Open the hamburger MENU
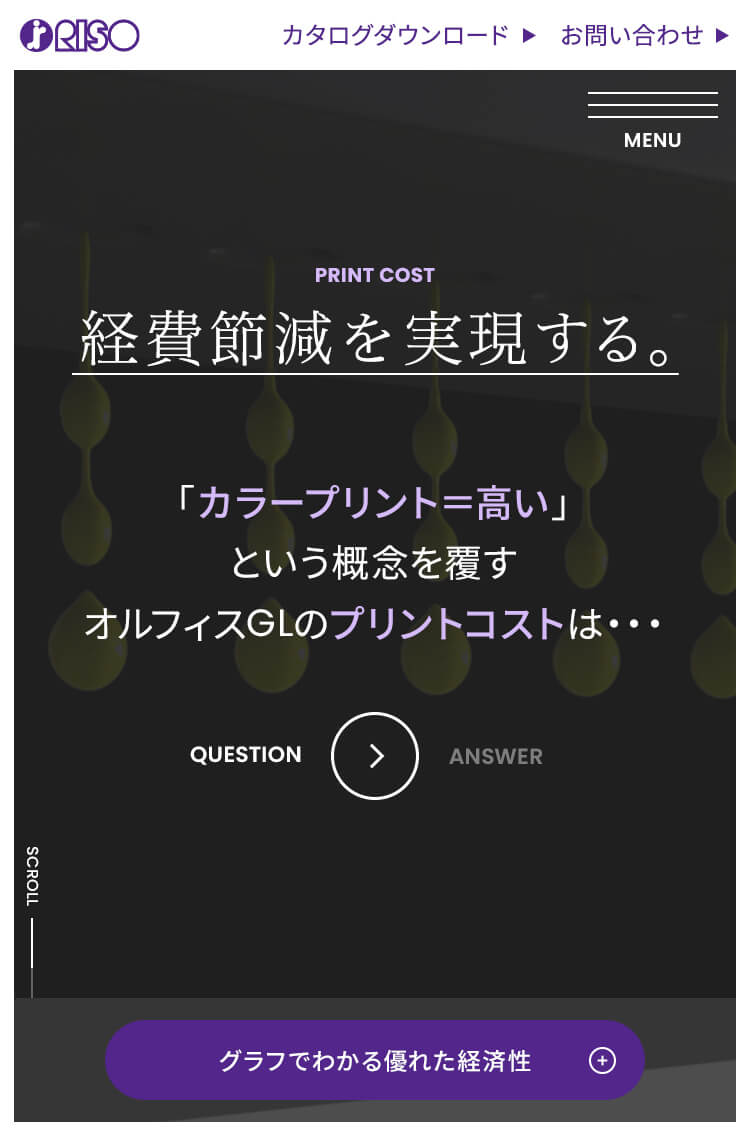 pos(652,120)
